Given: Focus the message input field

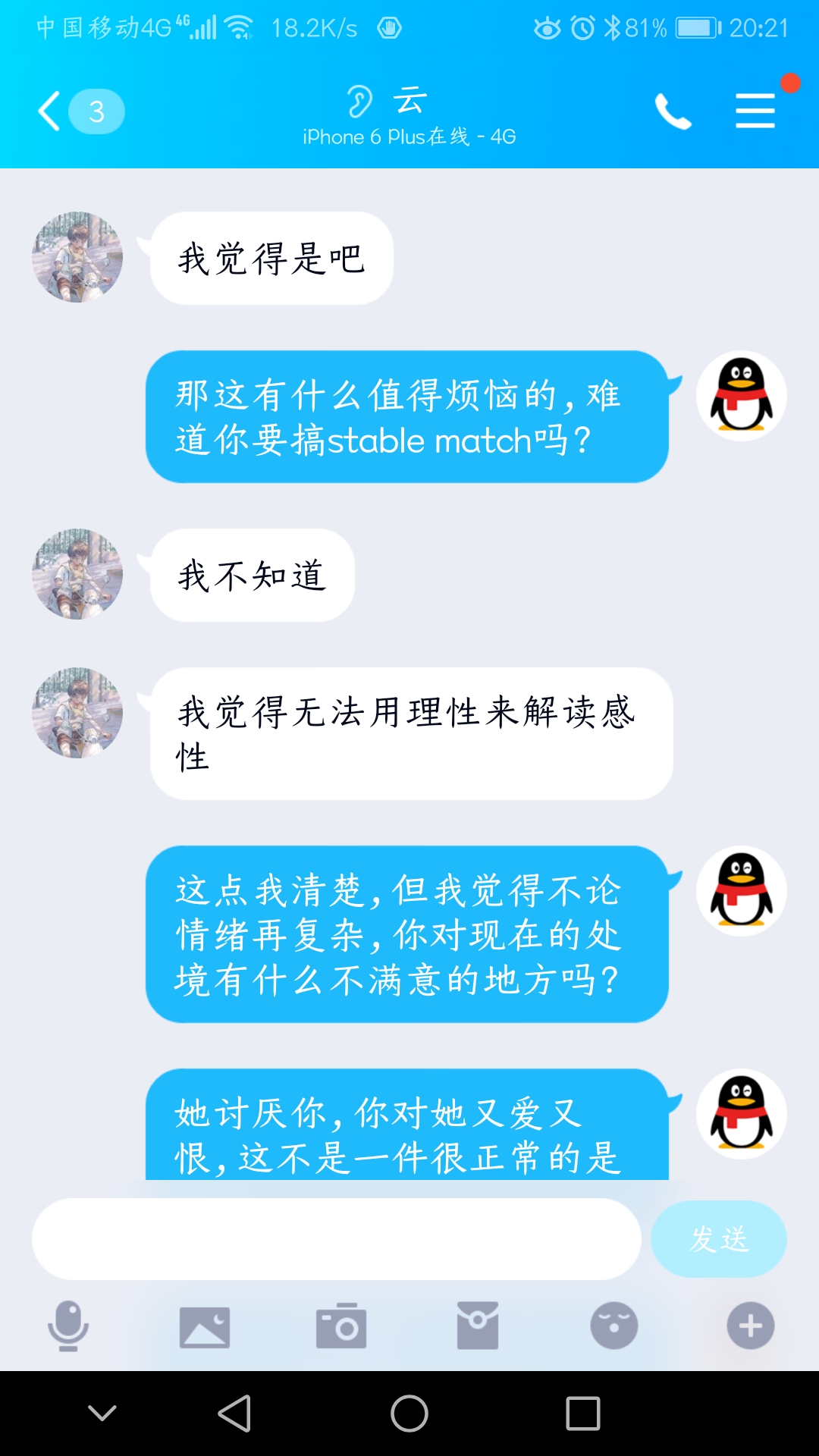Looking at the screenshot, I should [x=336, y=1238].
